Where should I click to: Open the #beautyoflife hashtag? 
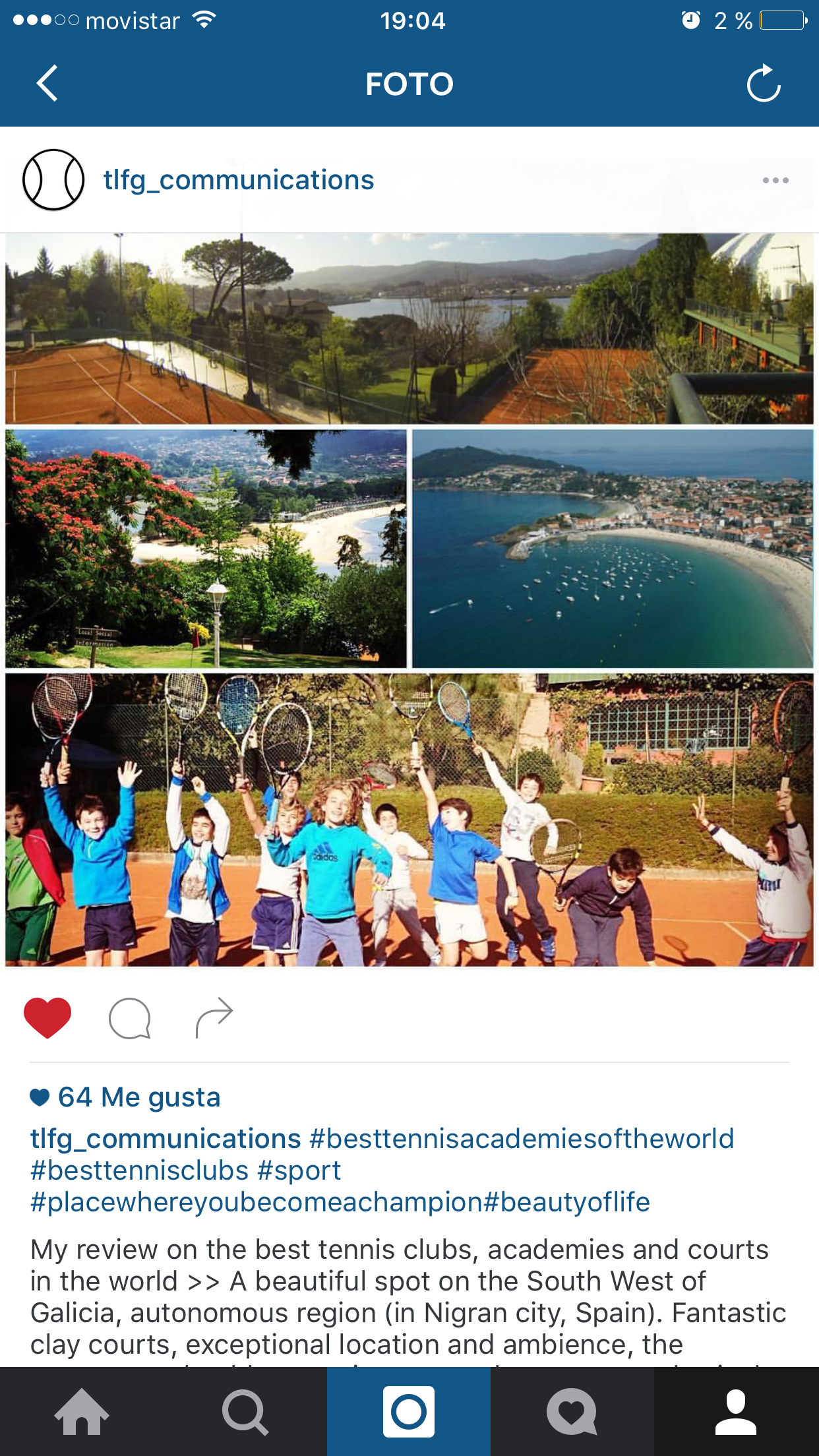567,1202
